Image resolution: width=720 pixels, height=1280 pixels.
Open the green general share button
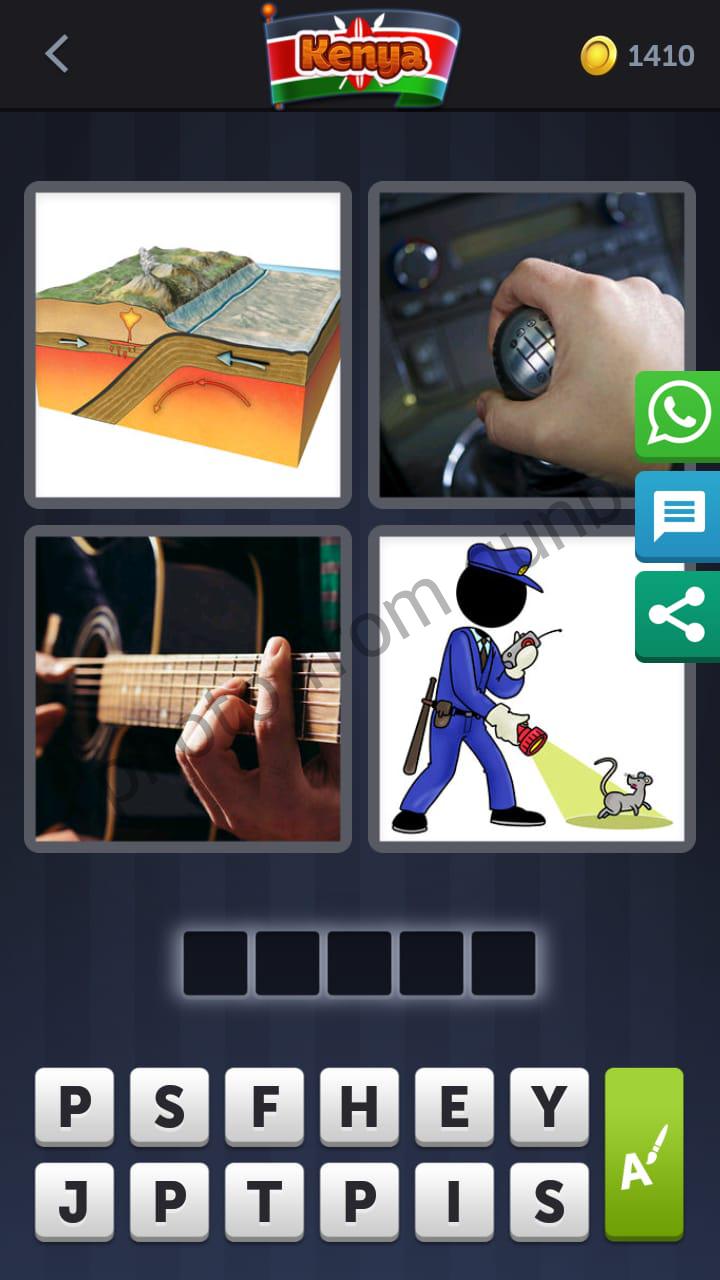679,615
